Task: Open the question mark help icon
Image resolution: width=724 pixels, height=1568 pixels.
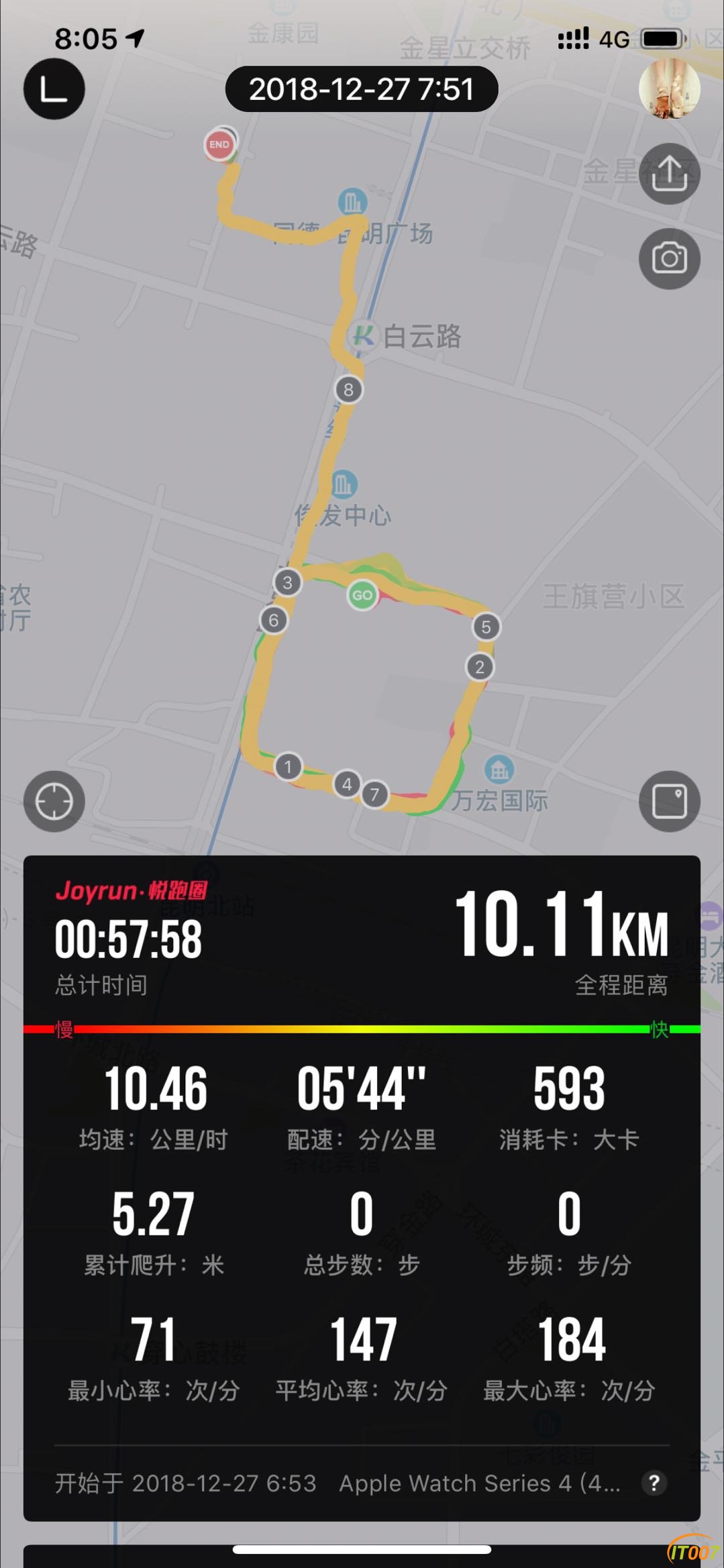Action: click(654, 1483)
